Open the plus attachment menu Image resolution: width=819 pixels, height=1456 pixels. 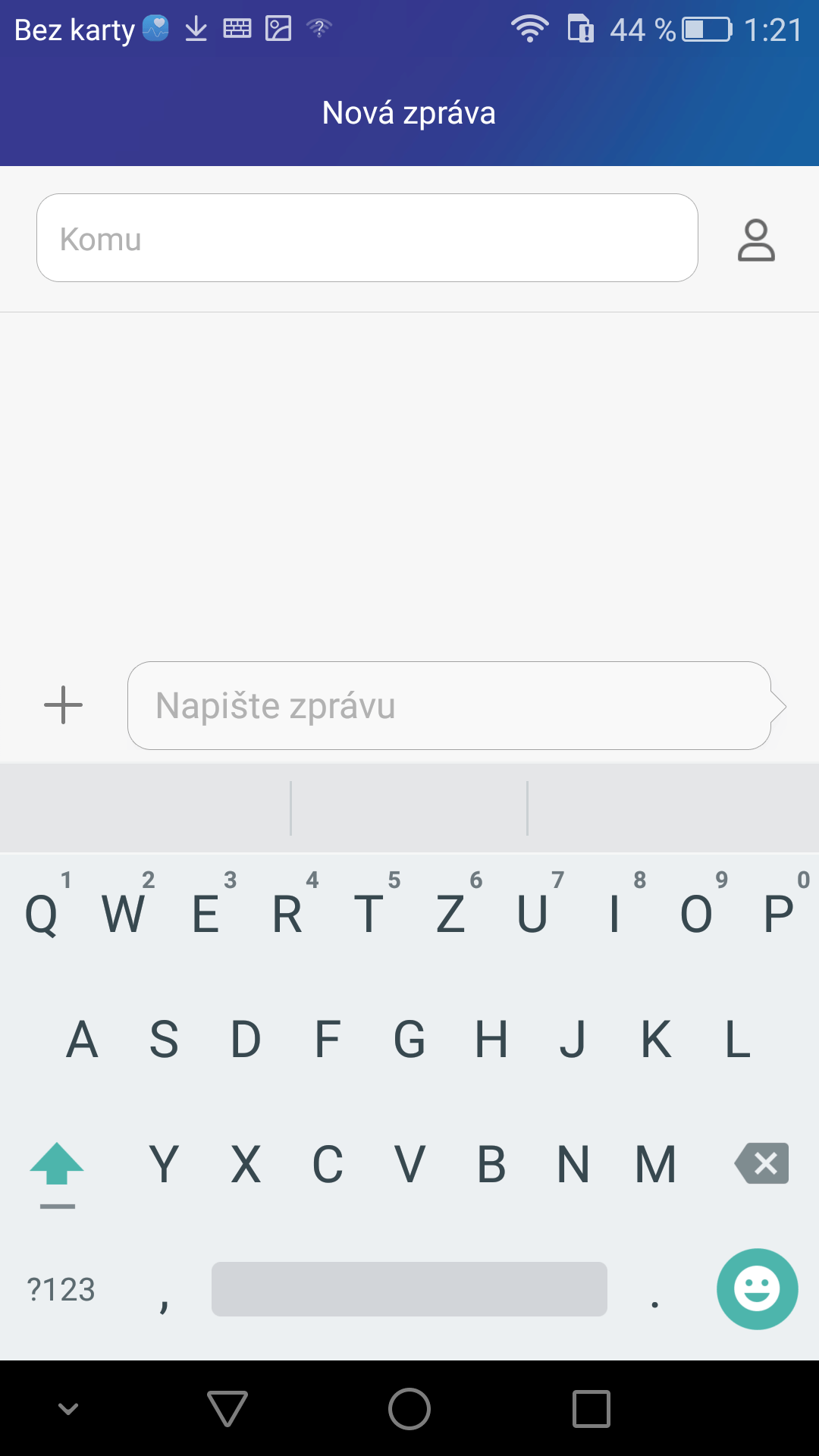[64, 705]
